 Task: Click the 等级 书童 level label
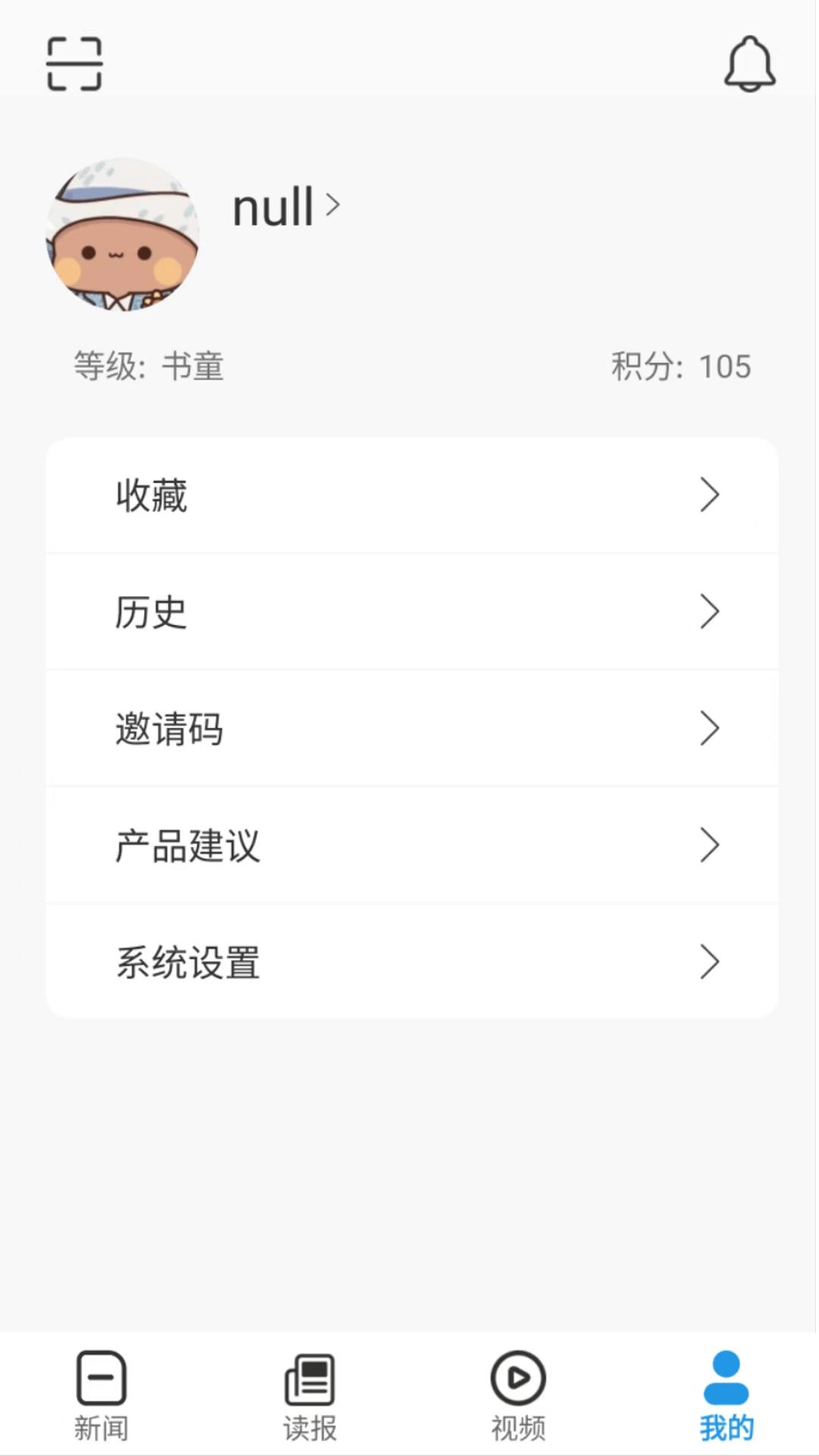point(148,367)
